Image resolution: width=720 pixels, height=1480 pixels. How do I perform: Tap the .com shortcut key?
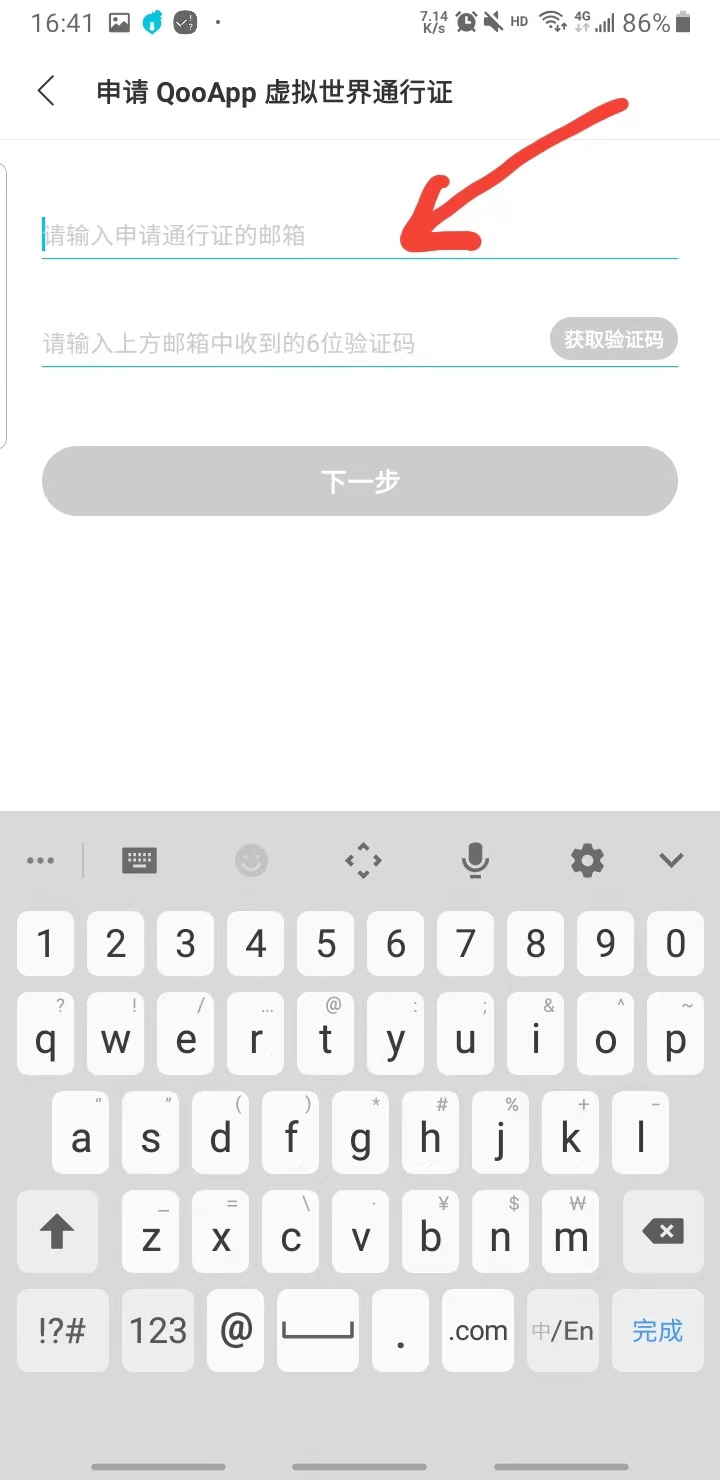(x=478, y=1330)
